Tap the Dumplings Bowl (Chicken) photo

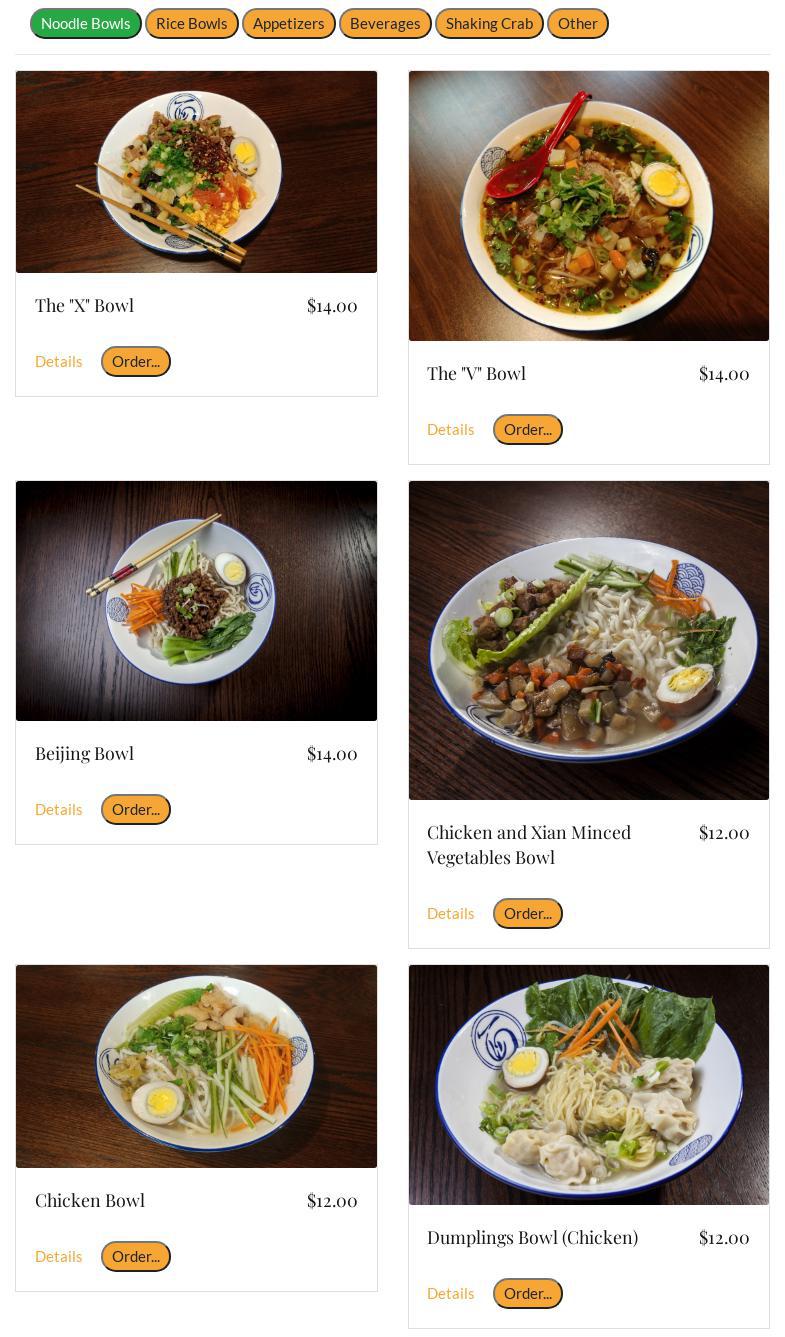click(x=589, y=1085)
